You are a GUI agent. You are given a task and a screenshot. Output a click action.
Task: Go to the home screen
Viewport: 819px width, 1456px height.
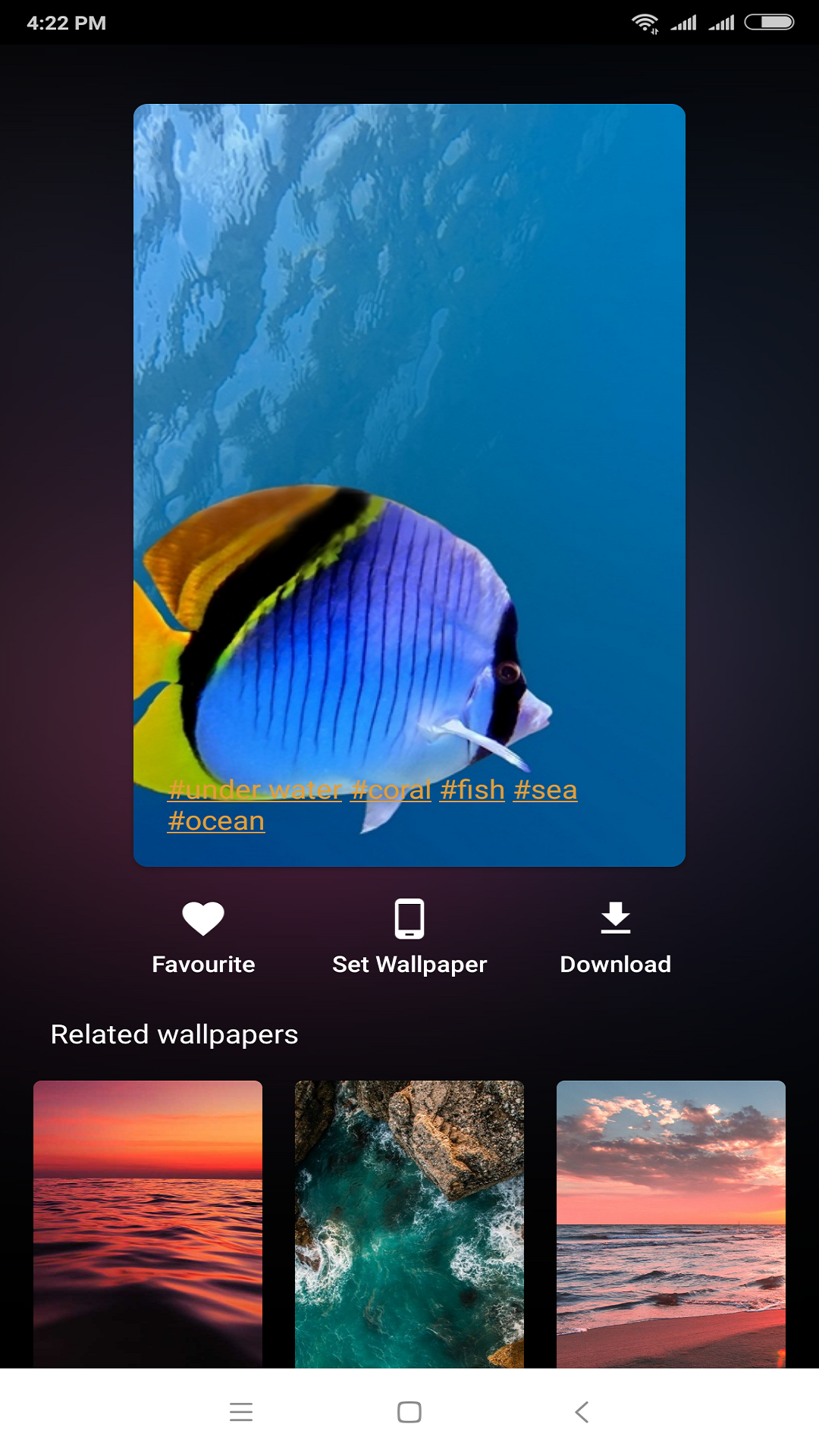tap(409, 1412)
